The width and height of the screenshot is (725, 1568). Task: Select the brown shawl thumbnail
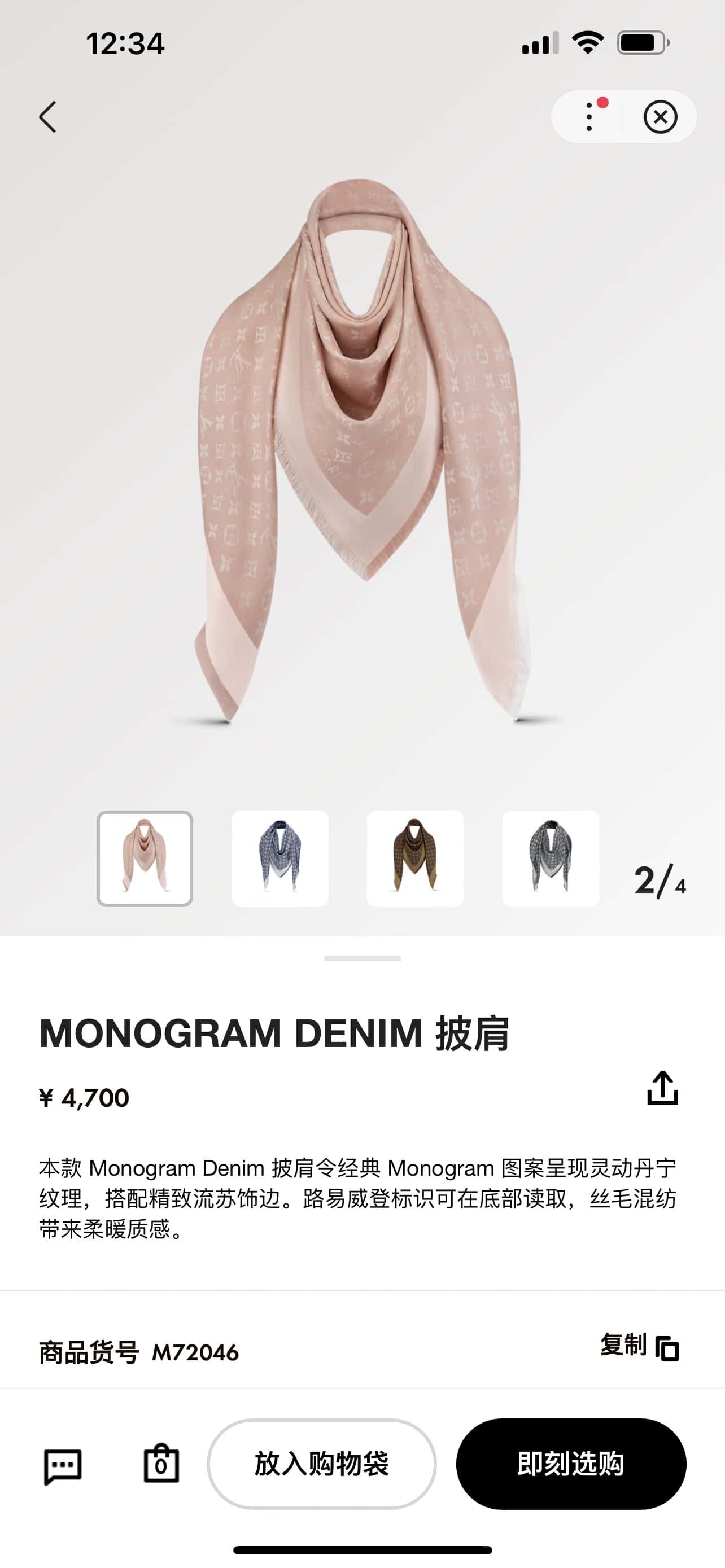(415, 859)
